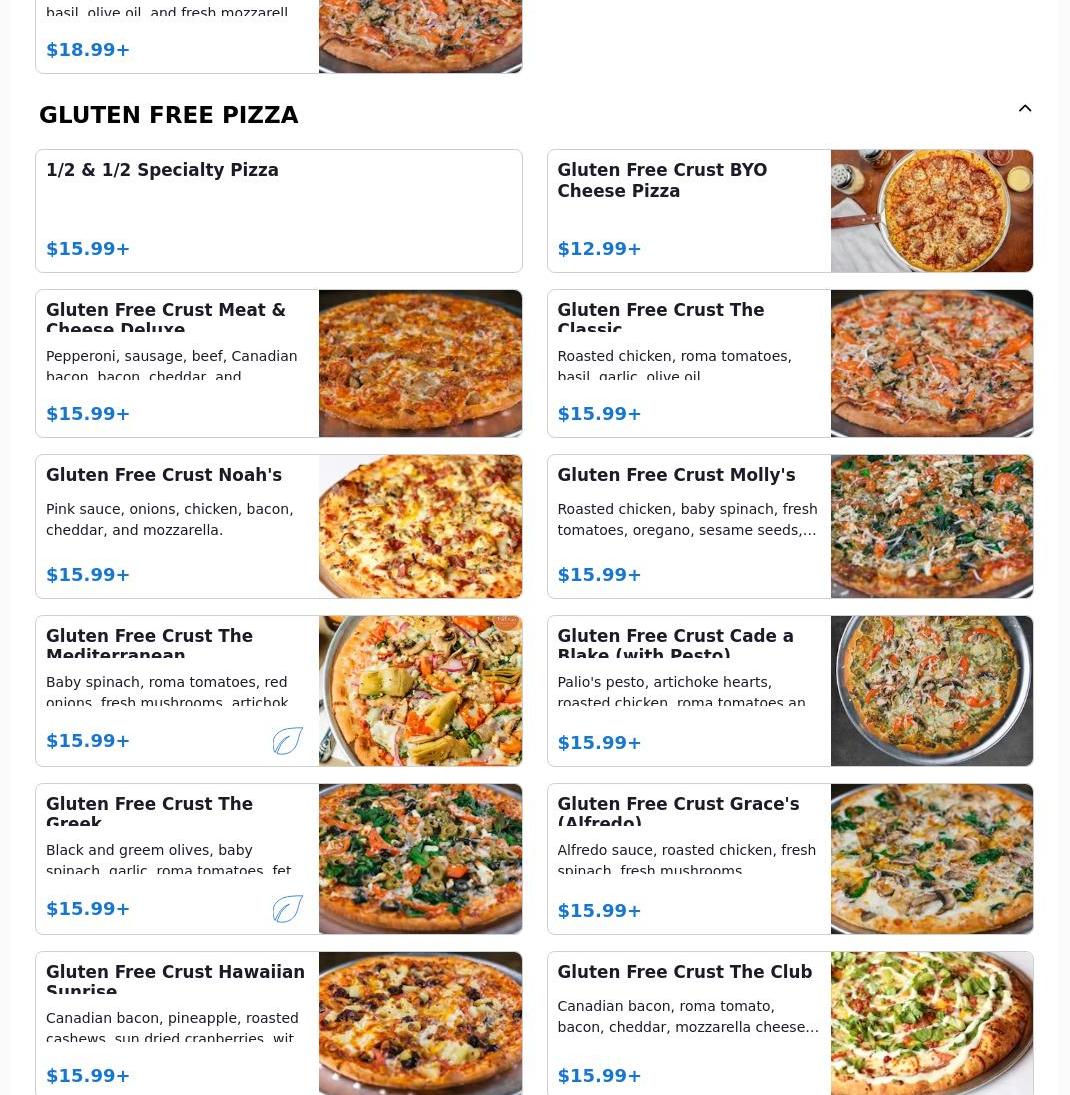Image resolution: width=1070 pixels, height=1095 pixels.
Task: Open Gluten Free Crust Meat & Cheese Deluxe
Action: click(278, 363)
